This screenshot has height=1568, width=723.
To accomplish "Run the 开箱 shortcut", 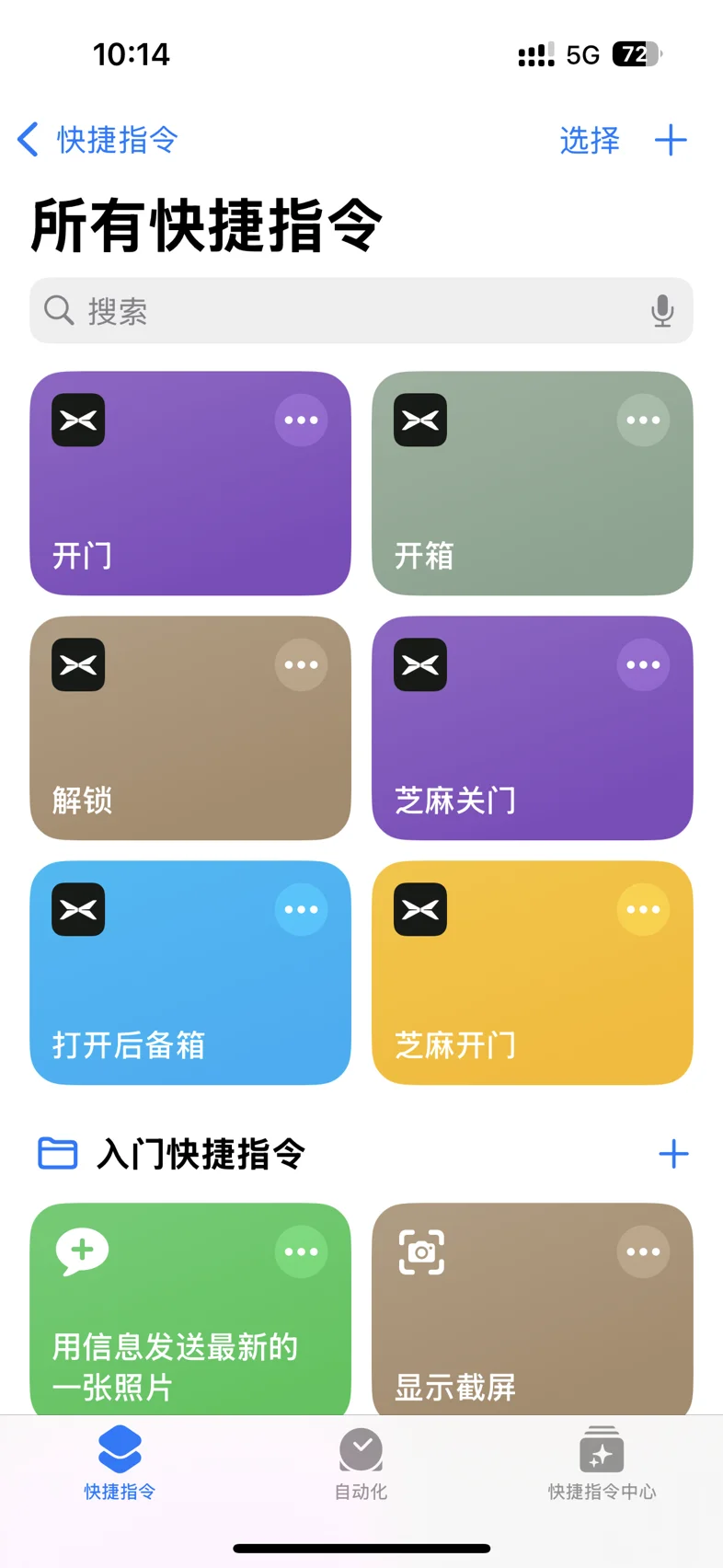I will tap(533, 483).
